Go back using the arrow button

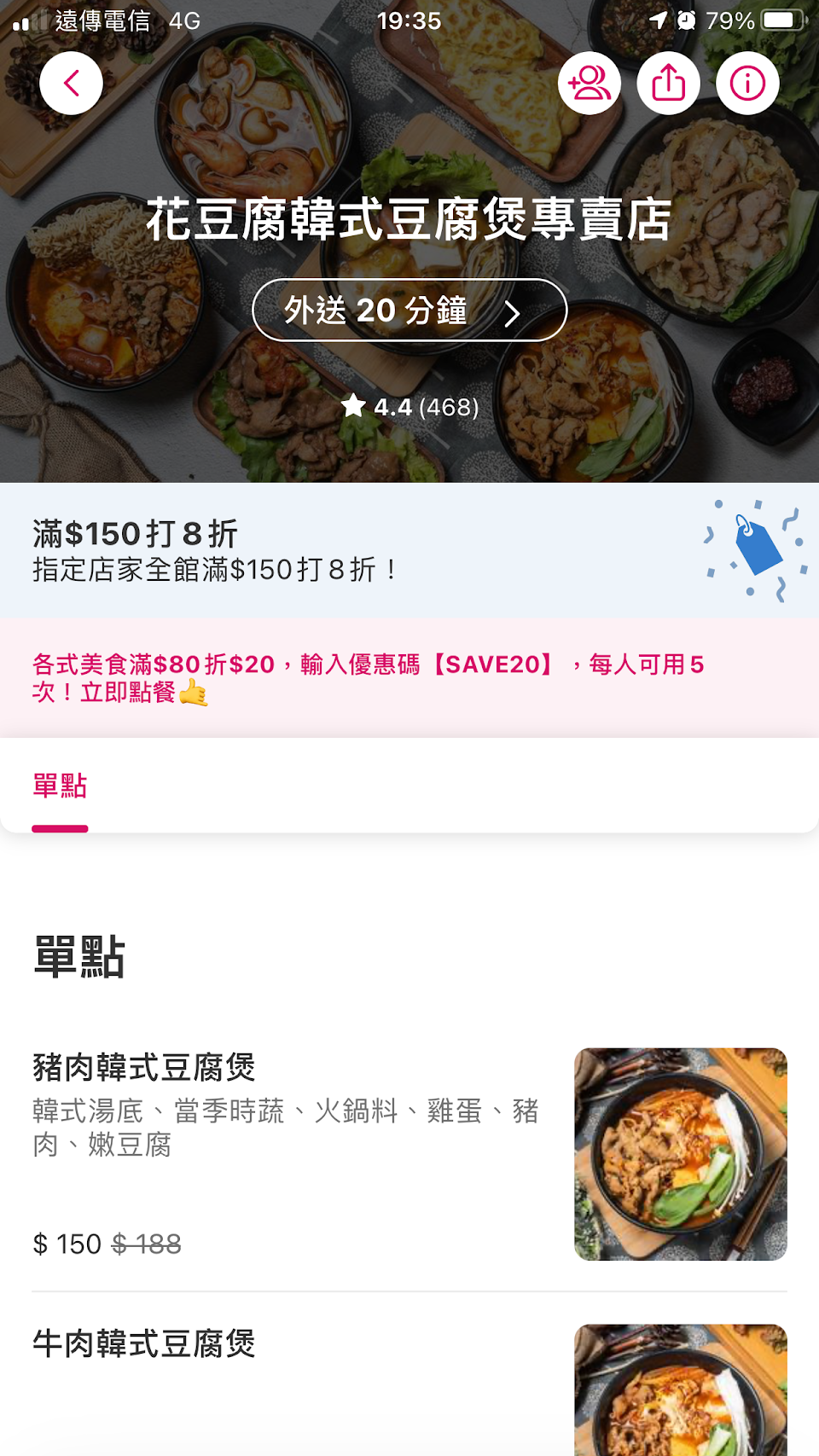point(71,83)
